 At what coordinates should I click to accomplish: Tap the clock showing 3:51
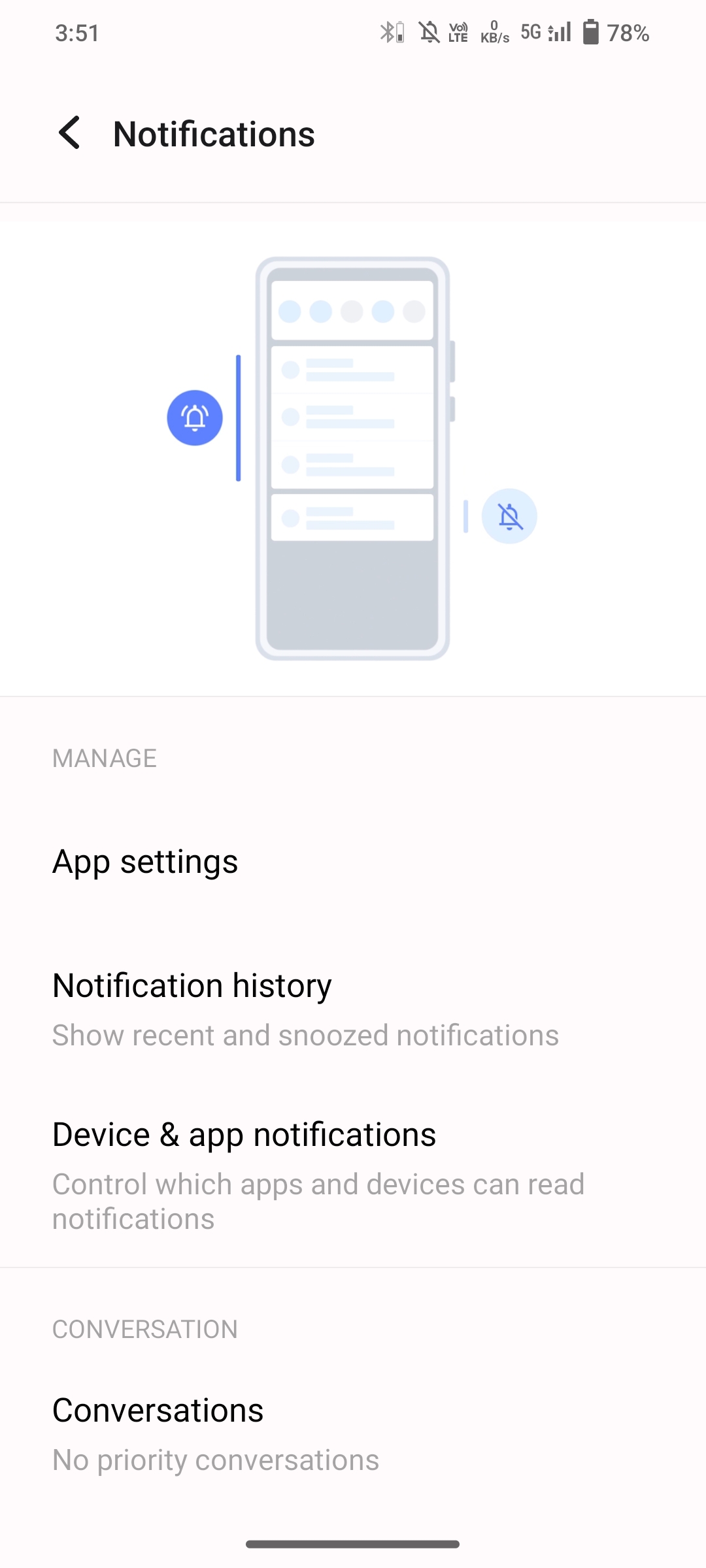tap(76, 31)
